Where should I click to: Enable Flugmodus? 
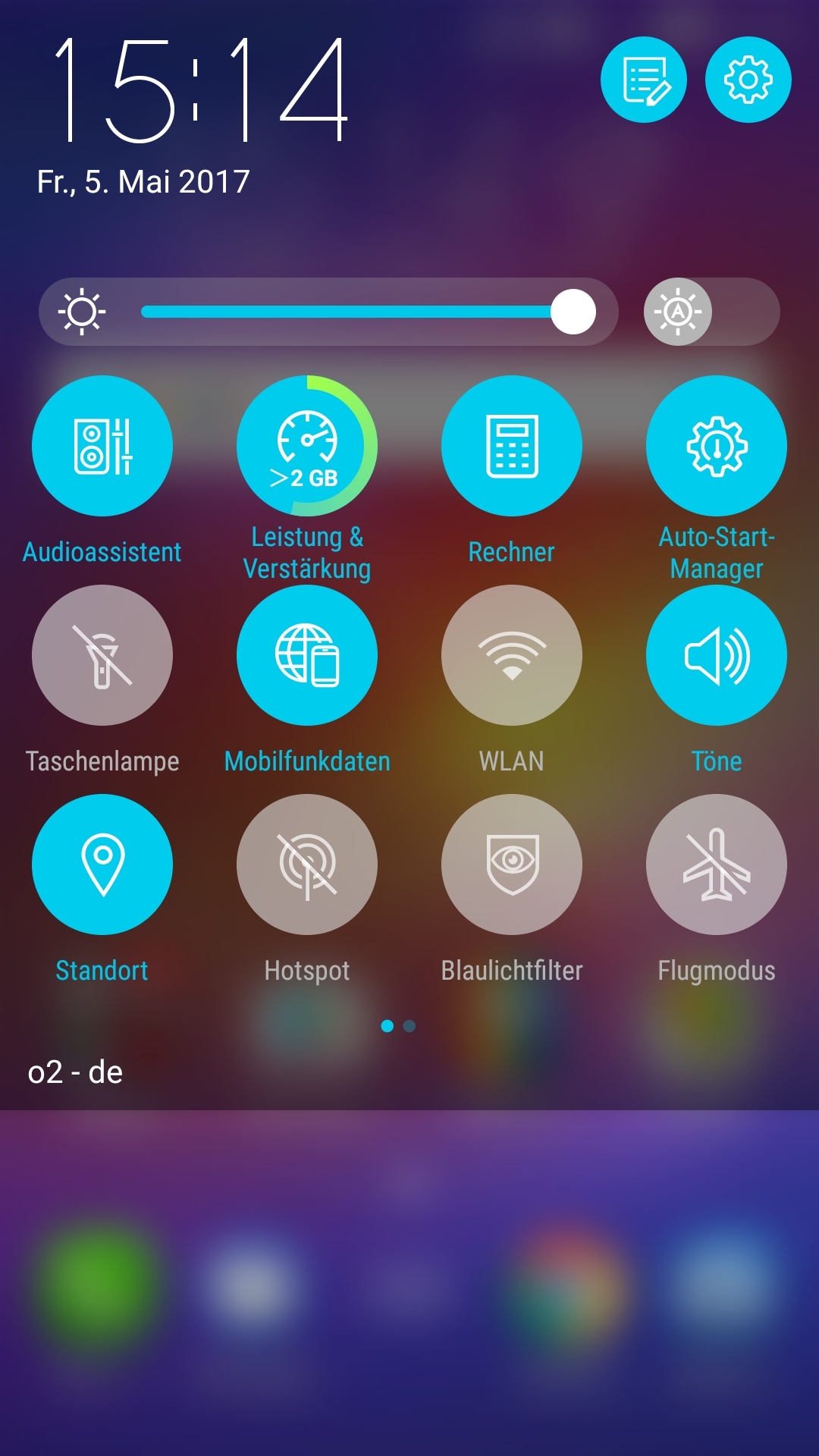717,864
